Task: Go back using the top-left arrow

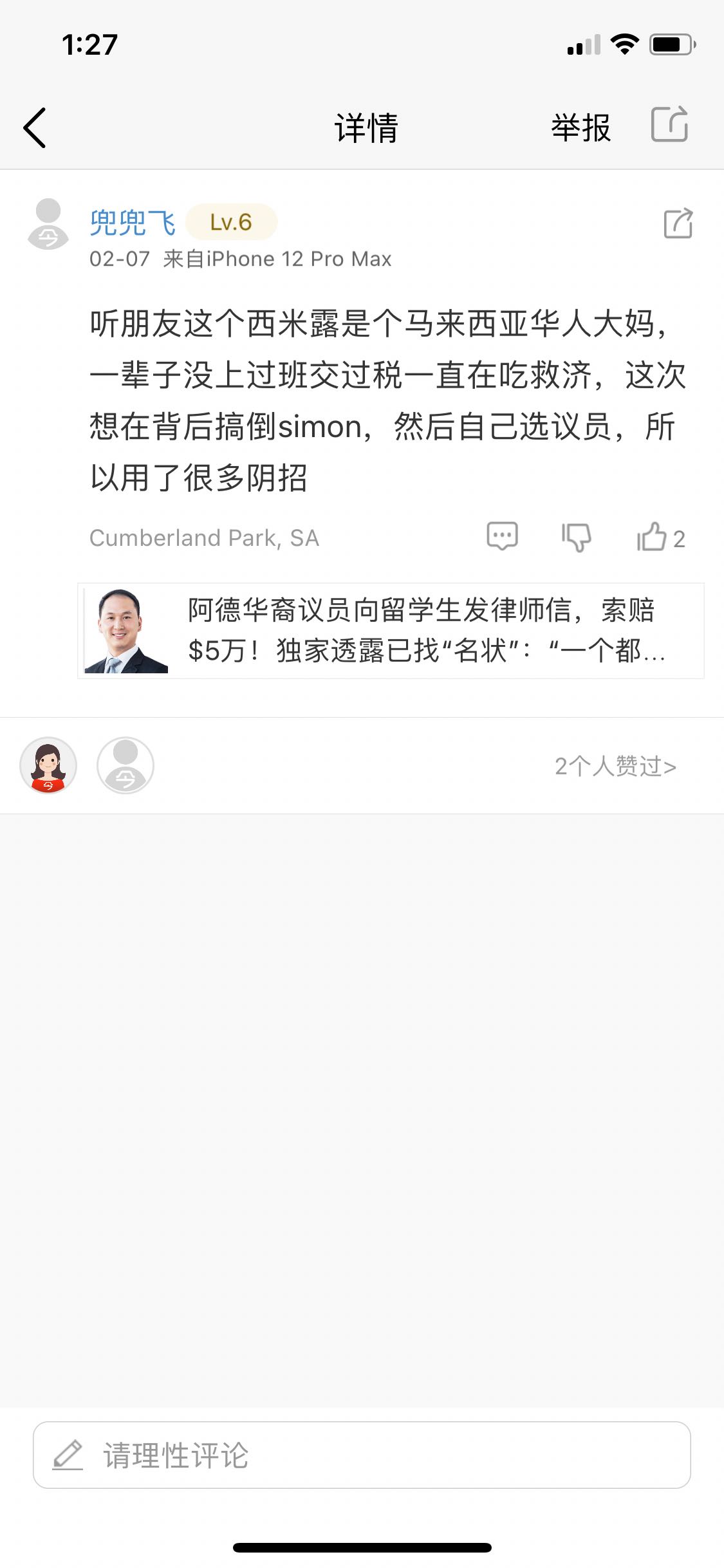Action: point(35,127)
